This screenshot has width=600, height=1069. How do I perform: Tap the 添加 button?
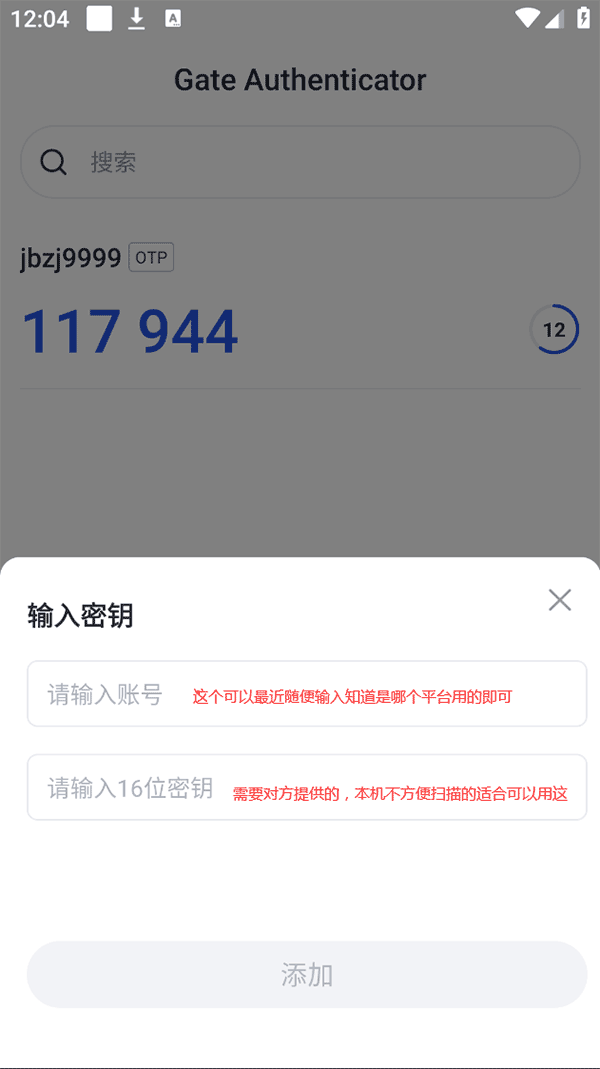tap(307, 975)
